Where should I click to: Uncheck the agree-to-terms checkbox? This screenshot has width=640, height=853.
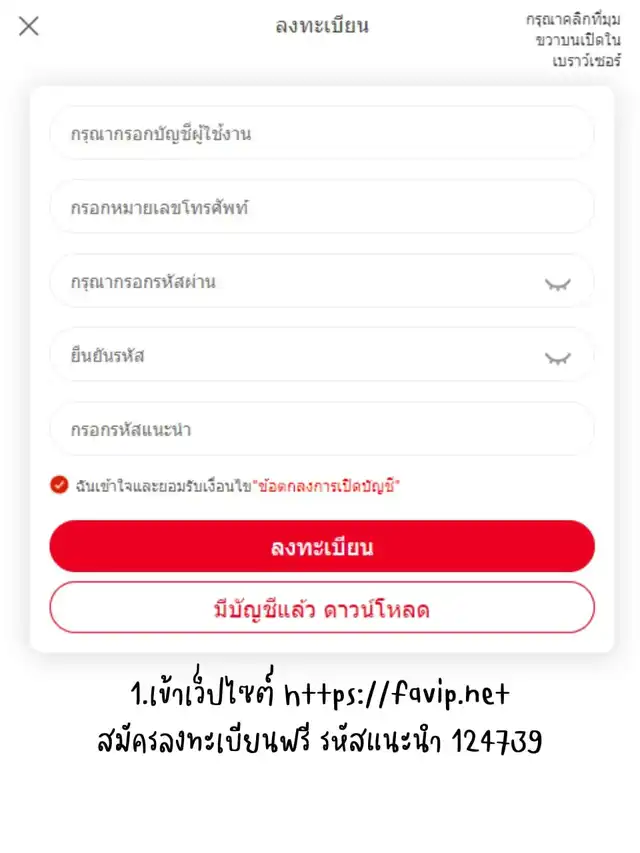coord(59,484)
